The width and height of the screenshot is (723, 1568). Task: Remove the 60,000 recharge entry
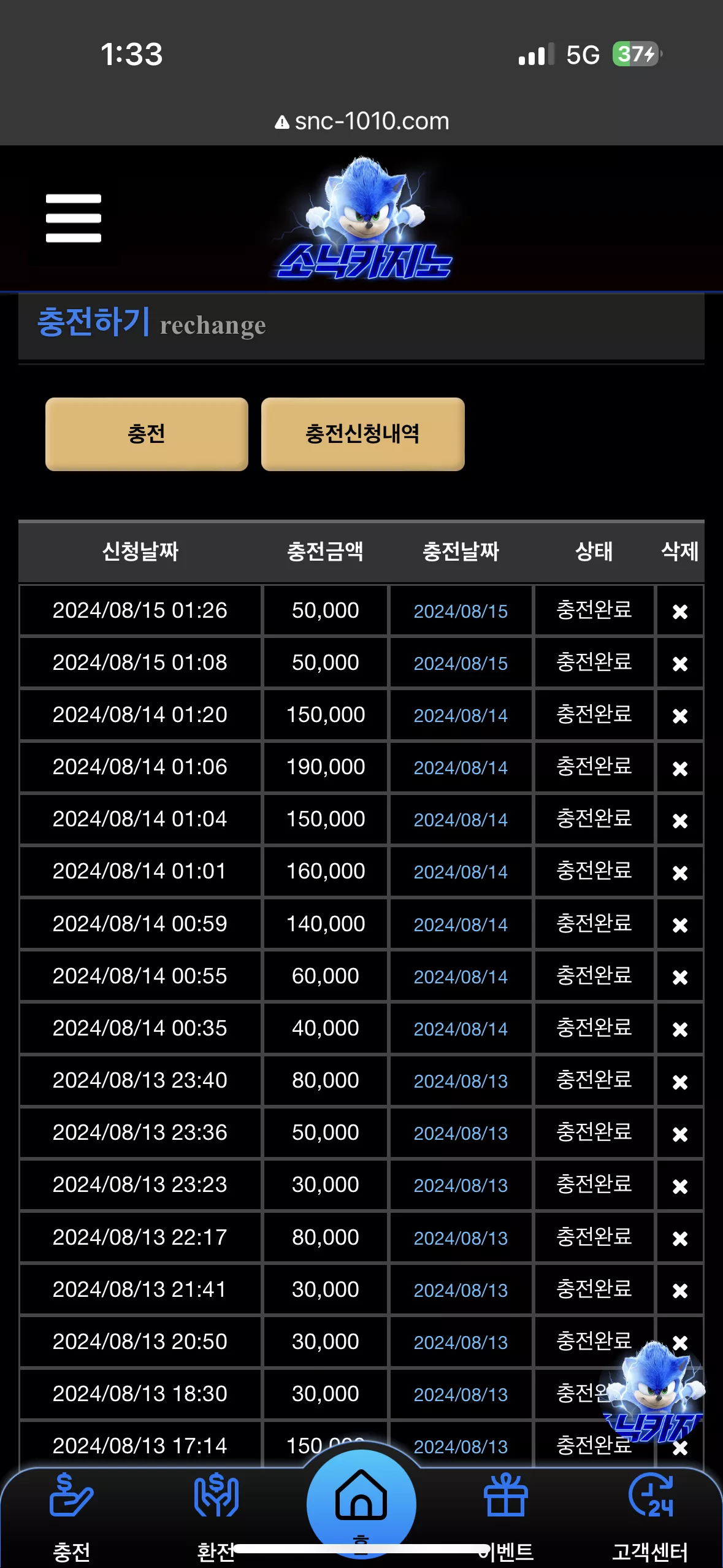(679, 977)
